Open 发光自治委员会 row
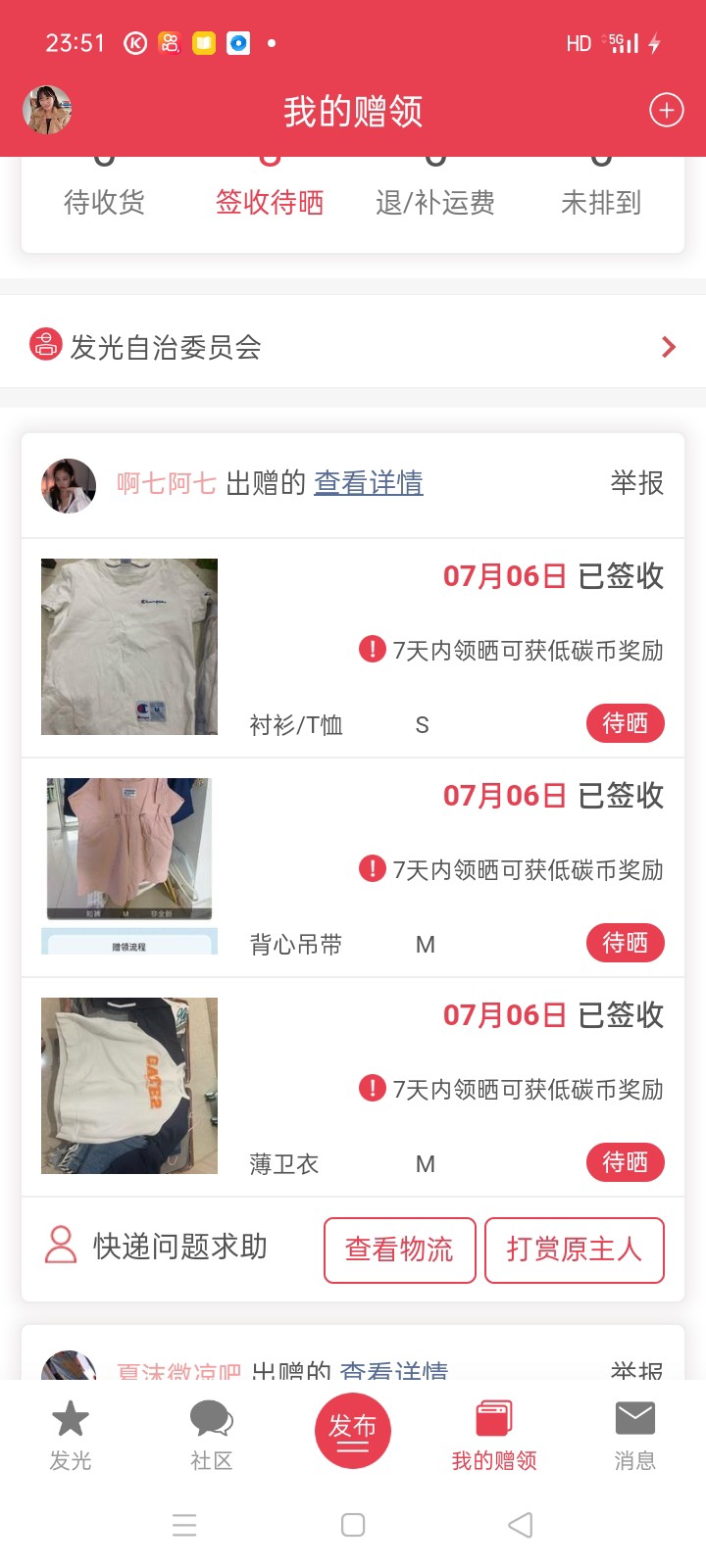Screen dimensions: 706x1568 (353, 347)
